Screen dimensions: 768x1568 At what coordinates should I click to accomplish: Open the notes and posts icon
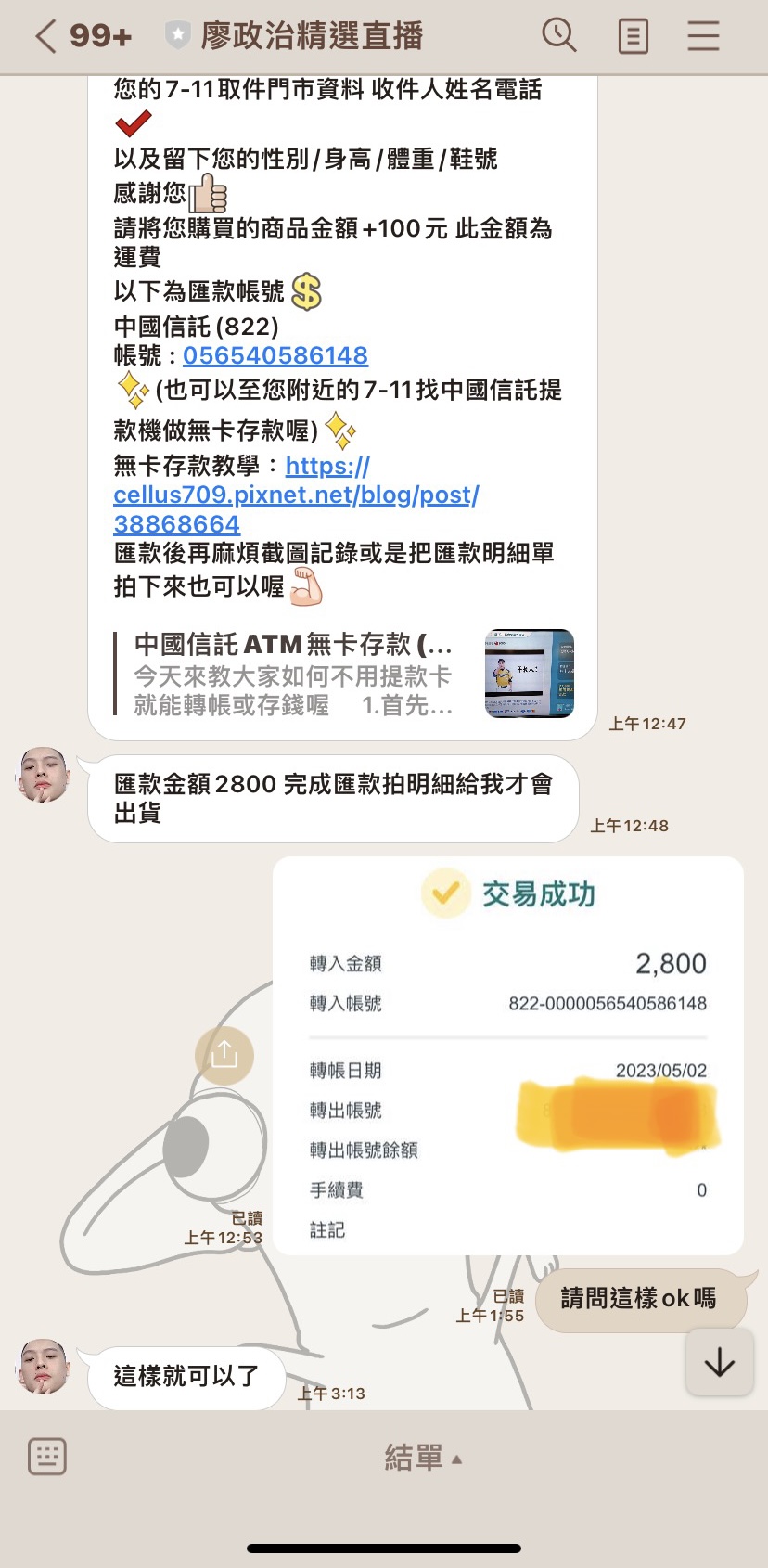pyautogui.click(x=633, y=37)
